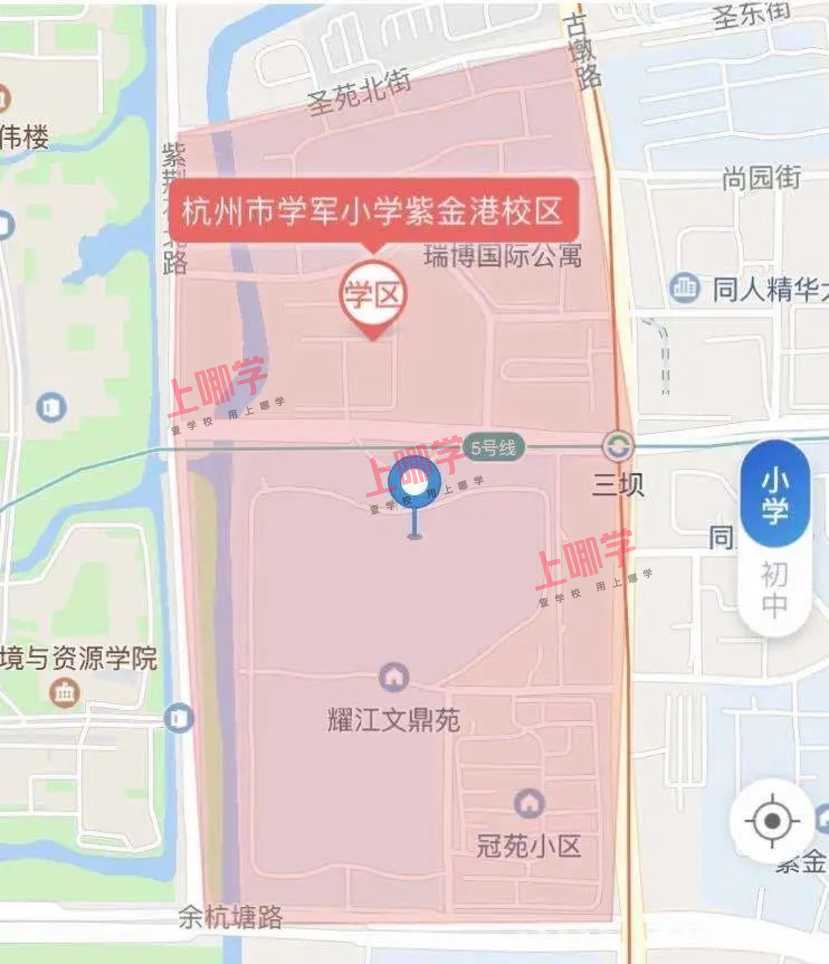Viewport: 829px width, 964px height.
Task: Recenter map on my current location
Action: 772,822
